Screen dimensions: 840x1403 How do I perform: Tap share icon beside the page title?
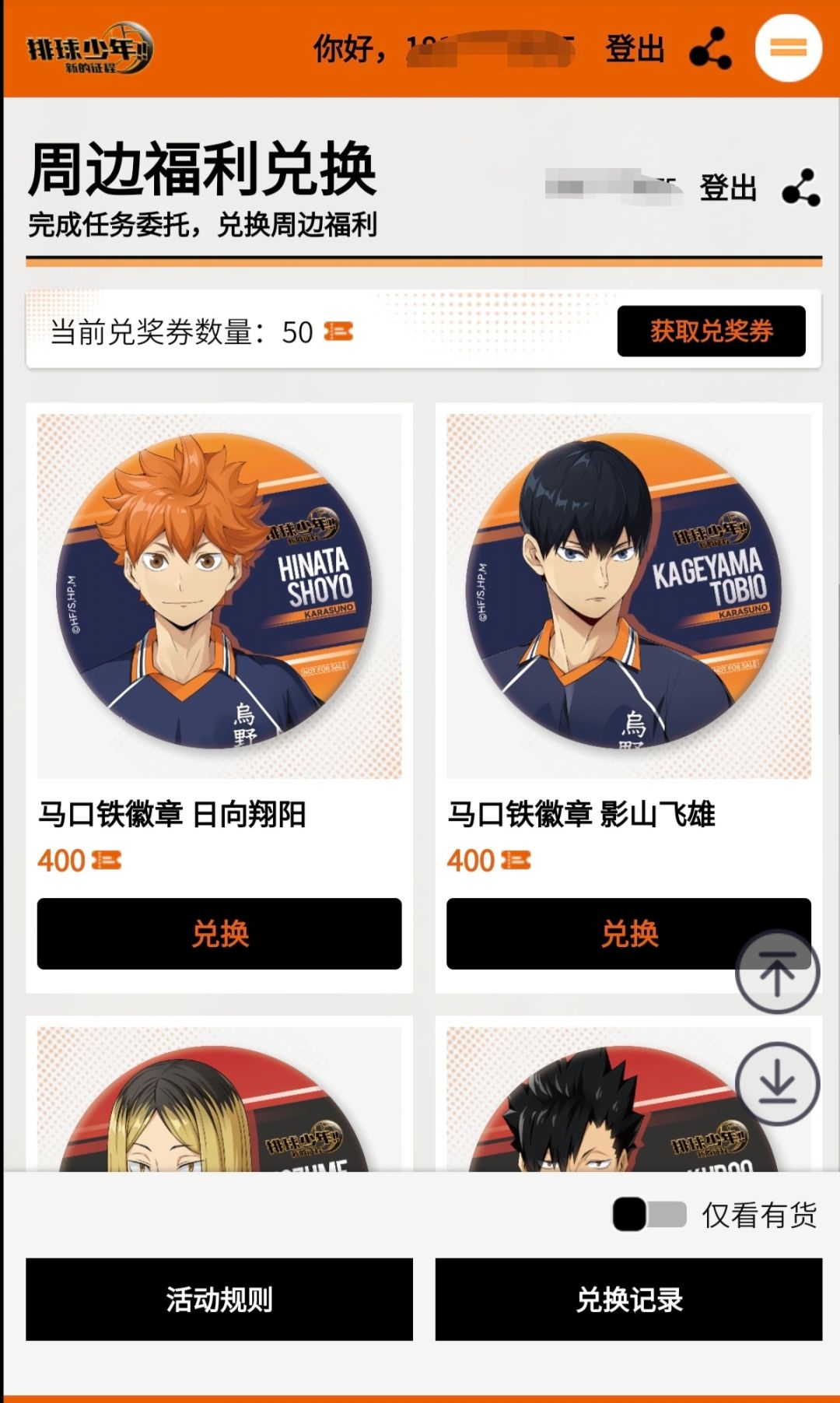(801, 188)
